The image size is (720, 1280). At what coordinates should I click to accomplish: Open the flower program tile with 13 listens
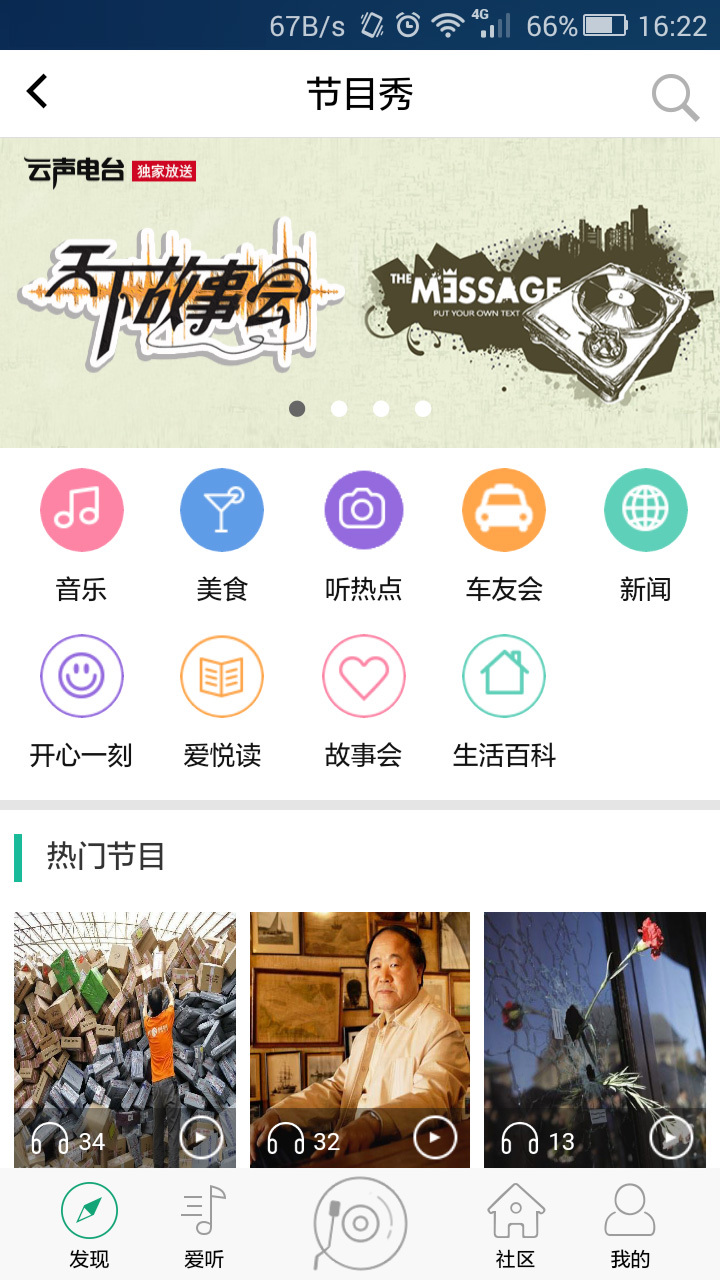point(595,1030)
